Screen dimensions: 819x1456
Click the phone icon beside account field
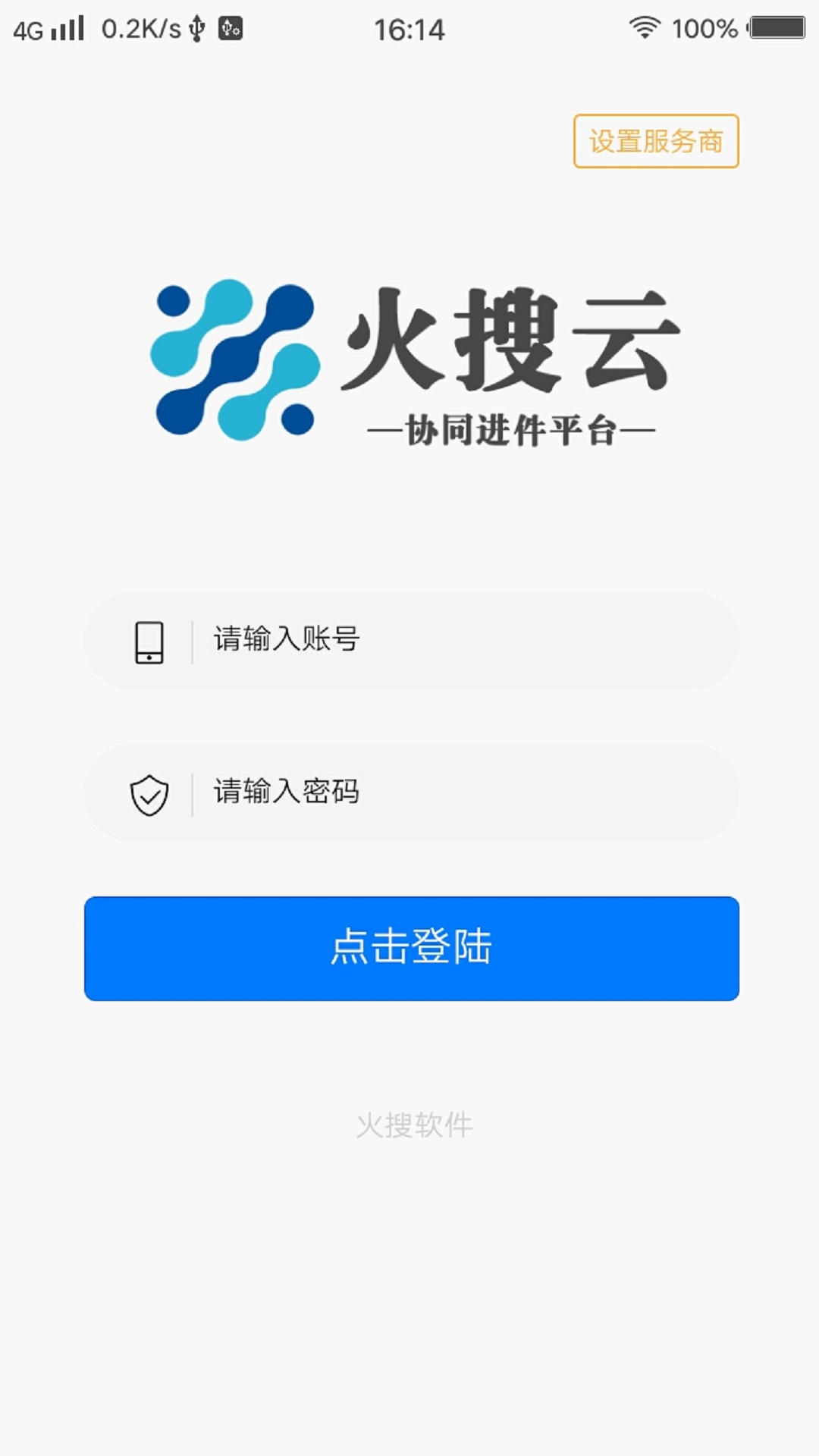tap(149, 641)
